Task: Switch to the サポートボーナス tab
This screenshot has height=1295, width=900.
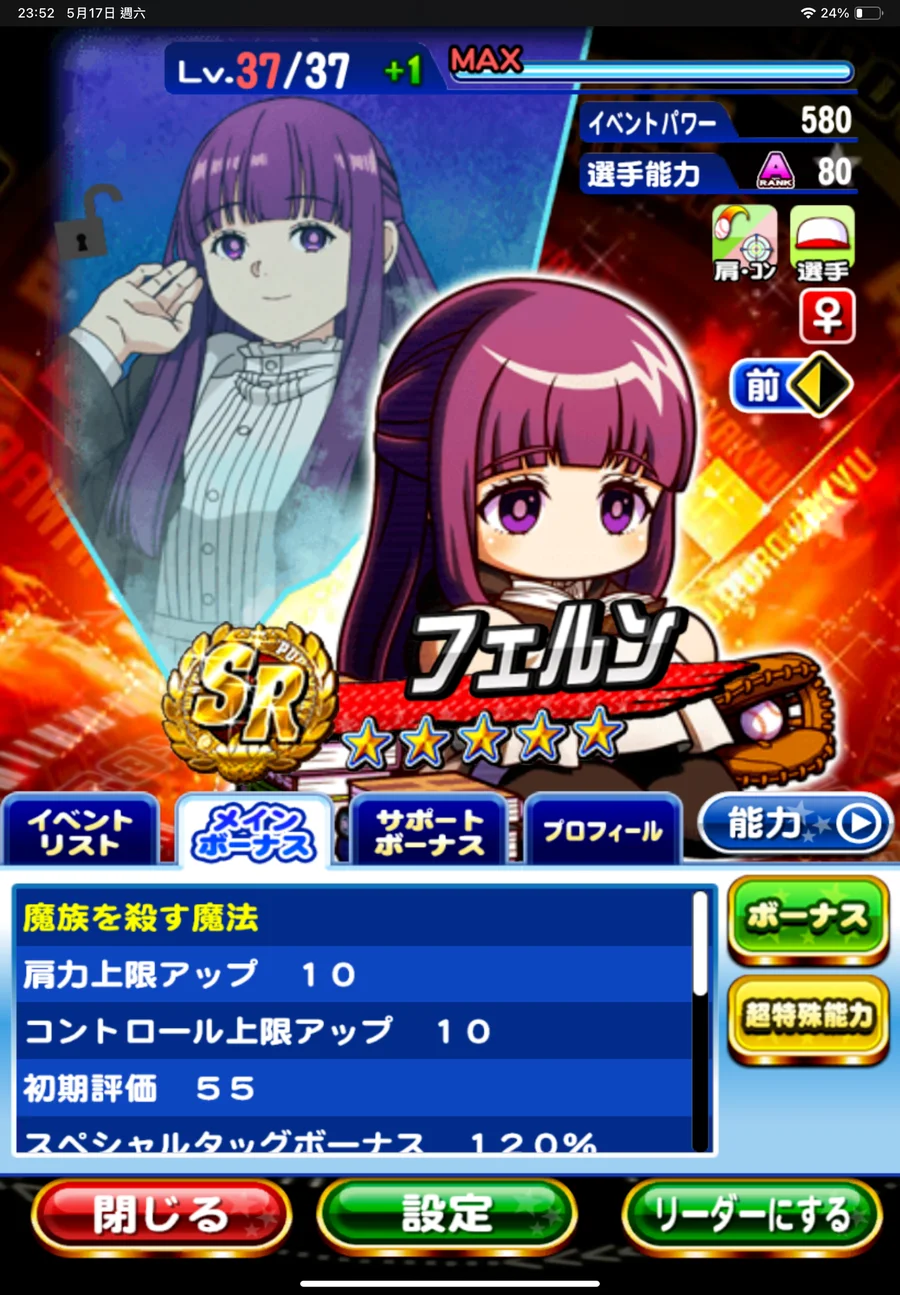Action: click(430, 831)
